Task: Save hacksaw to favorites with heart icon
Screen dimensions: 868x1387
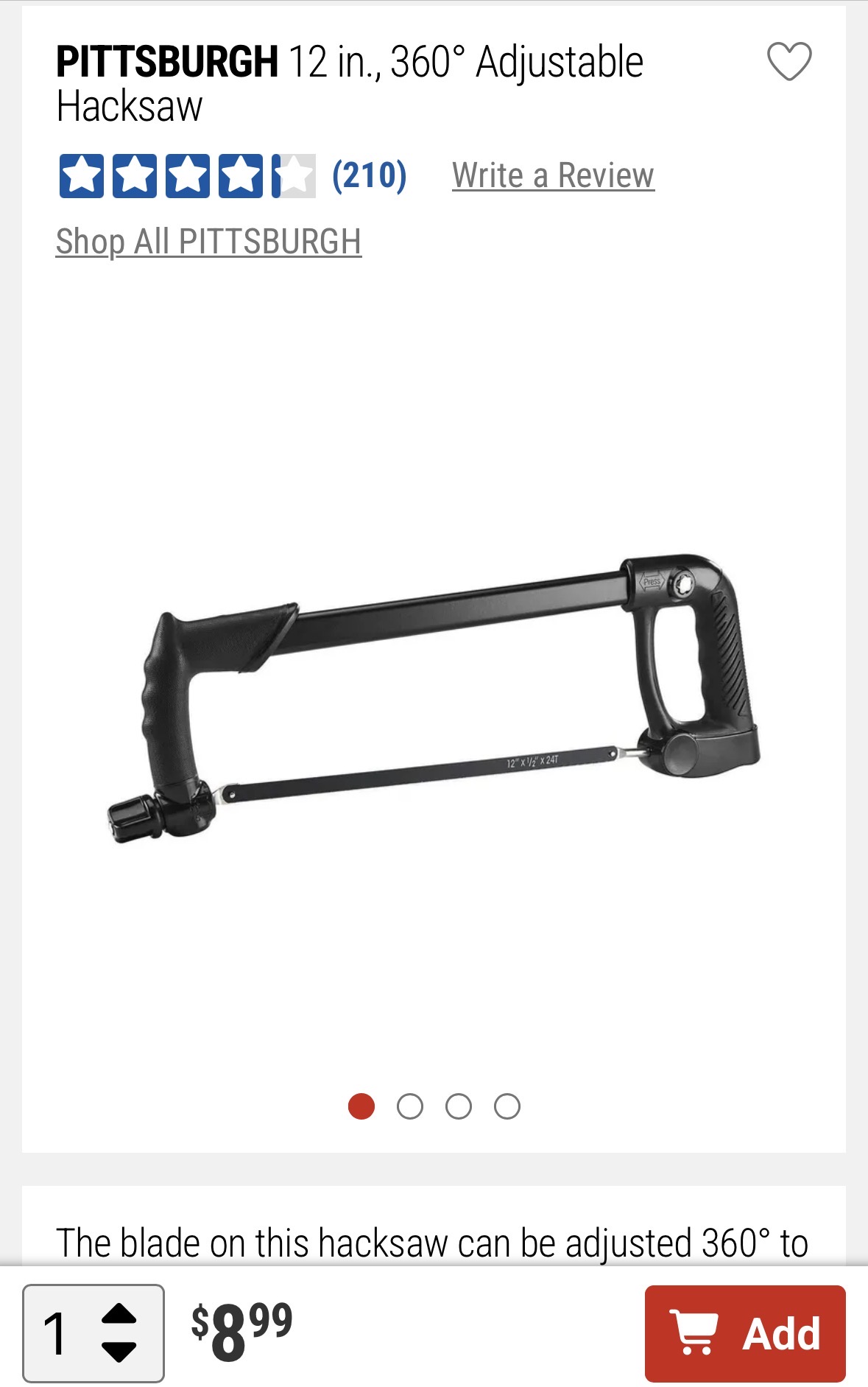Action: pos(789,61)
